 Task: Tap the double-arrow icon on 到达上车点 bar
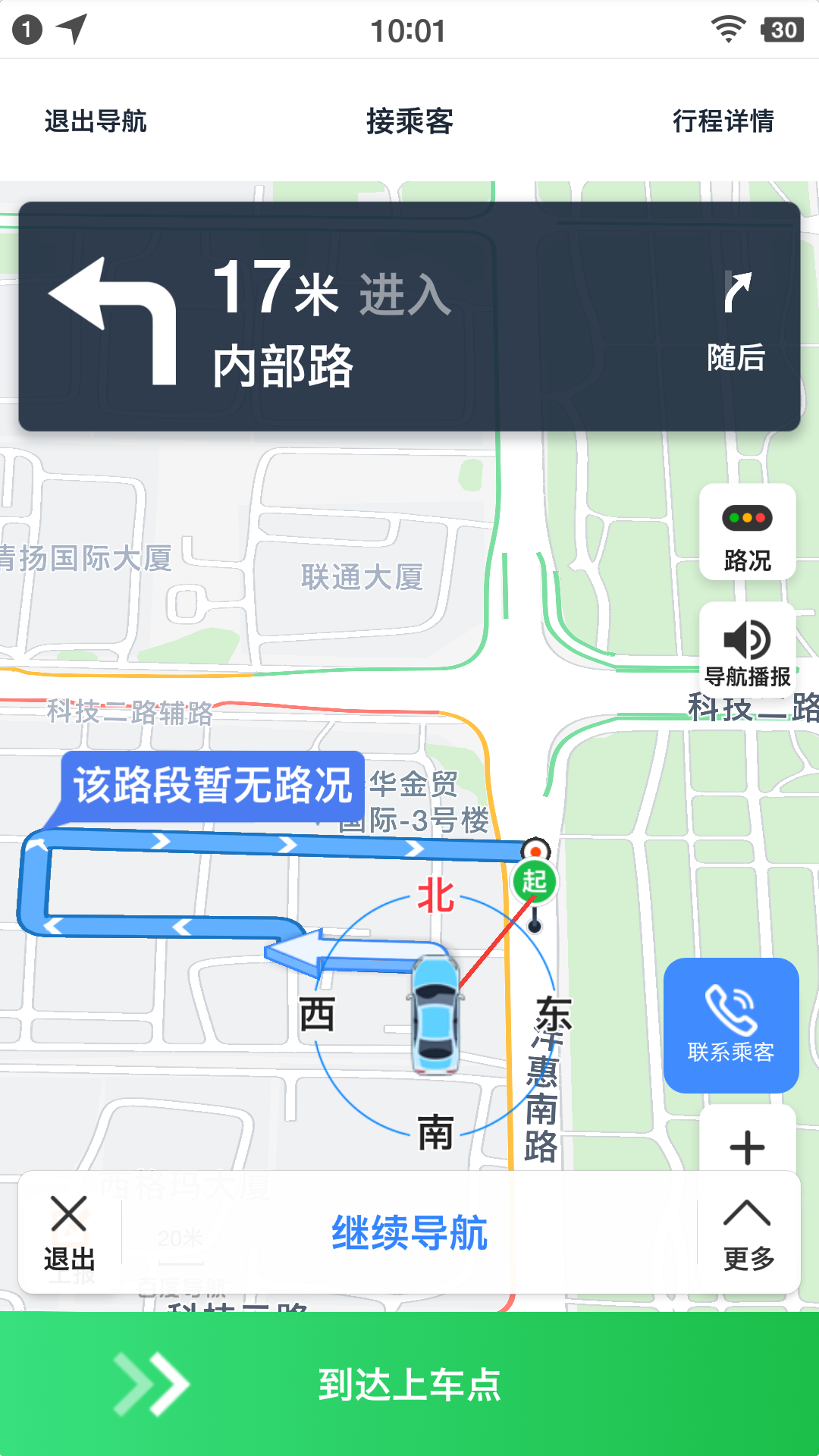(x=152, y=1382)
